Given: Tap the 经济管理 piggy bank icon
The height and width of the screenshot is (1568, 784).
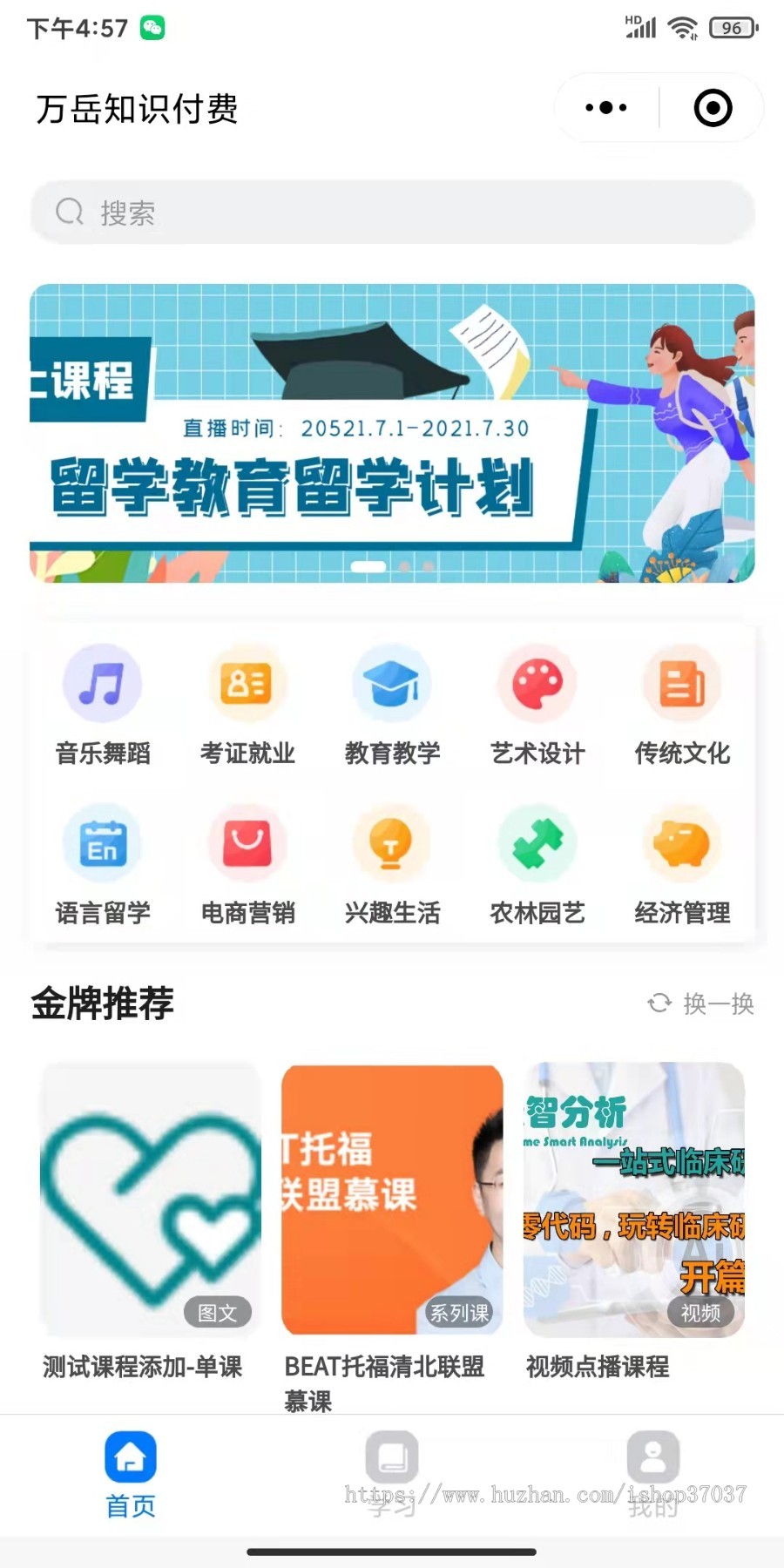Looking at the screenshot, I should tap(683, 843).
